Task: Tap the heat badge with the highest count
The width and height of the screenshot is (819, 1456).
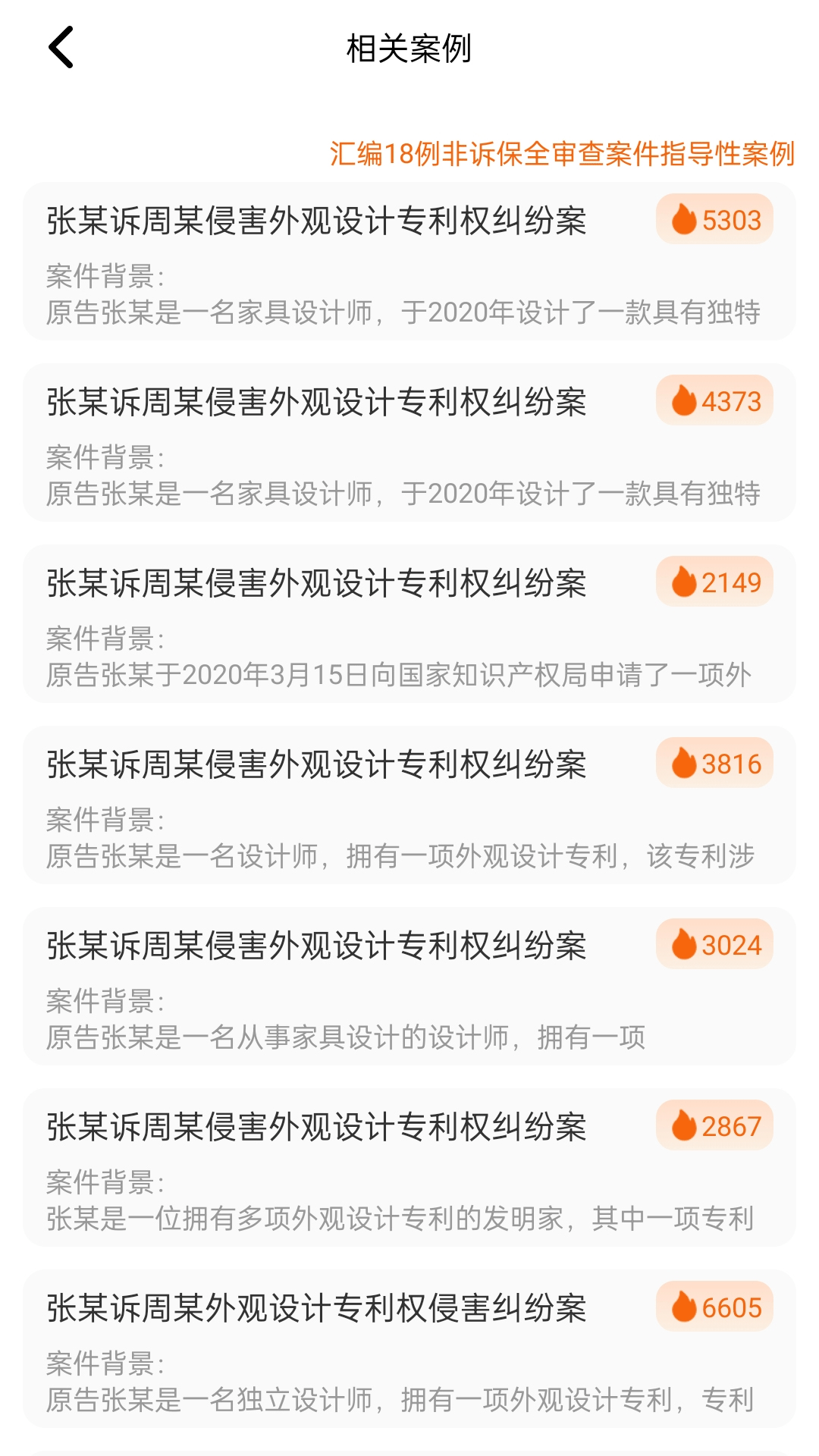Action: tap(711, 1307)
